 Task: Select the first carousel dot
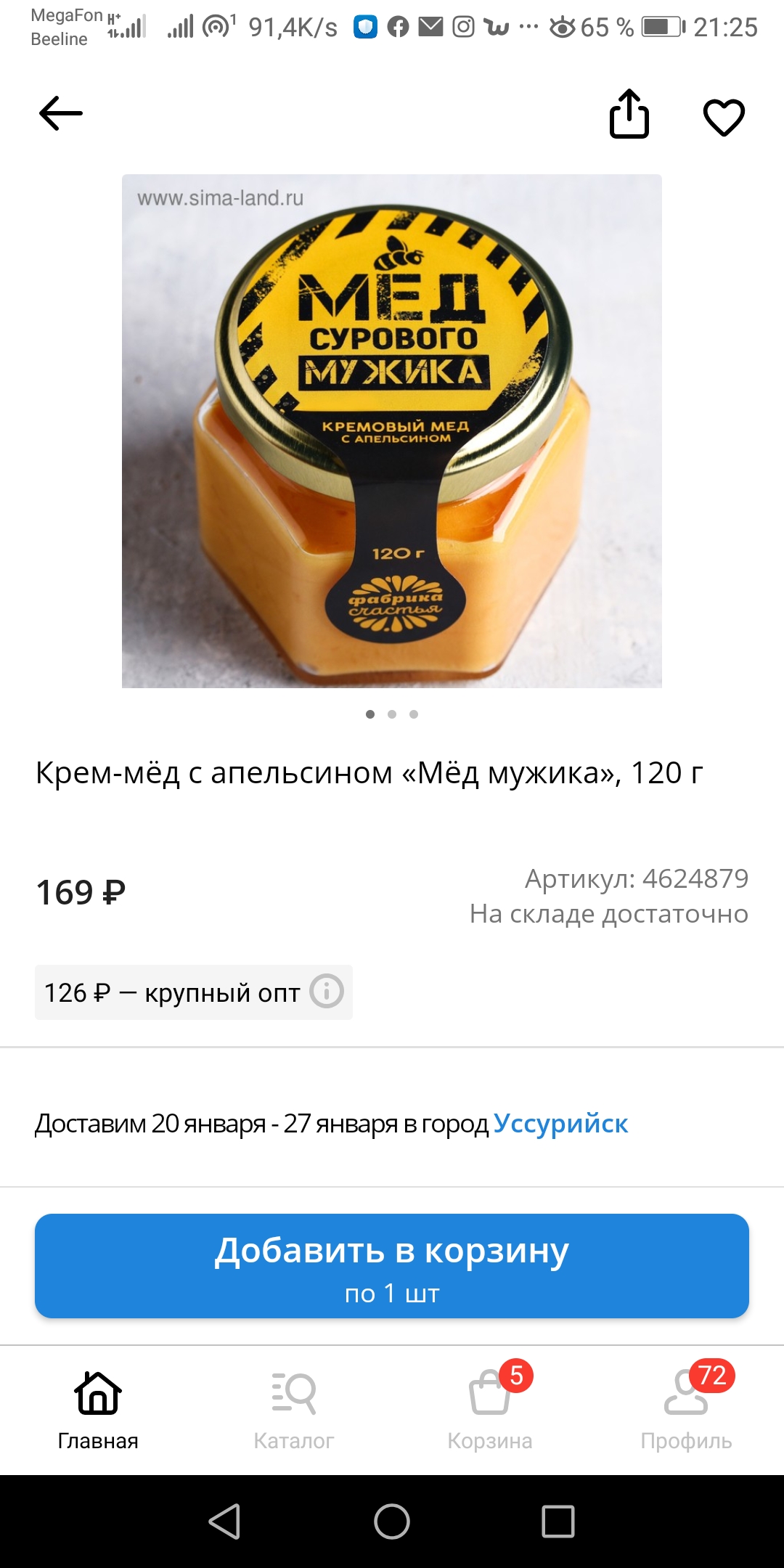(x=369, y=714)
